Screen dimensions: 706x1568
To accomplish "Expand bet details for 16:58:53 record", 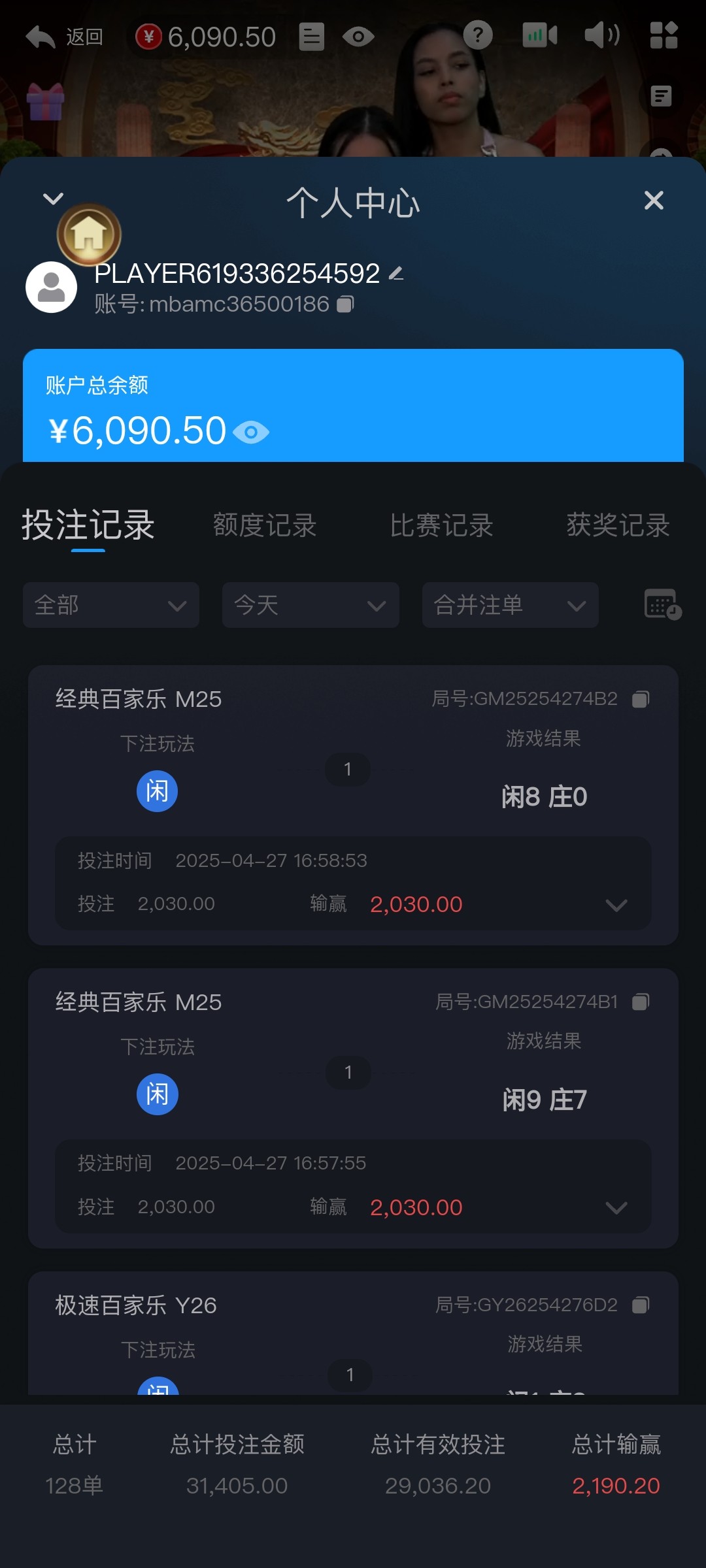I will coord(616,905).
